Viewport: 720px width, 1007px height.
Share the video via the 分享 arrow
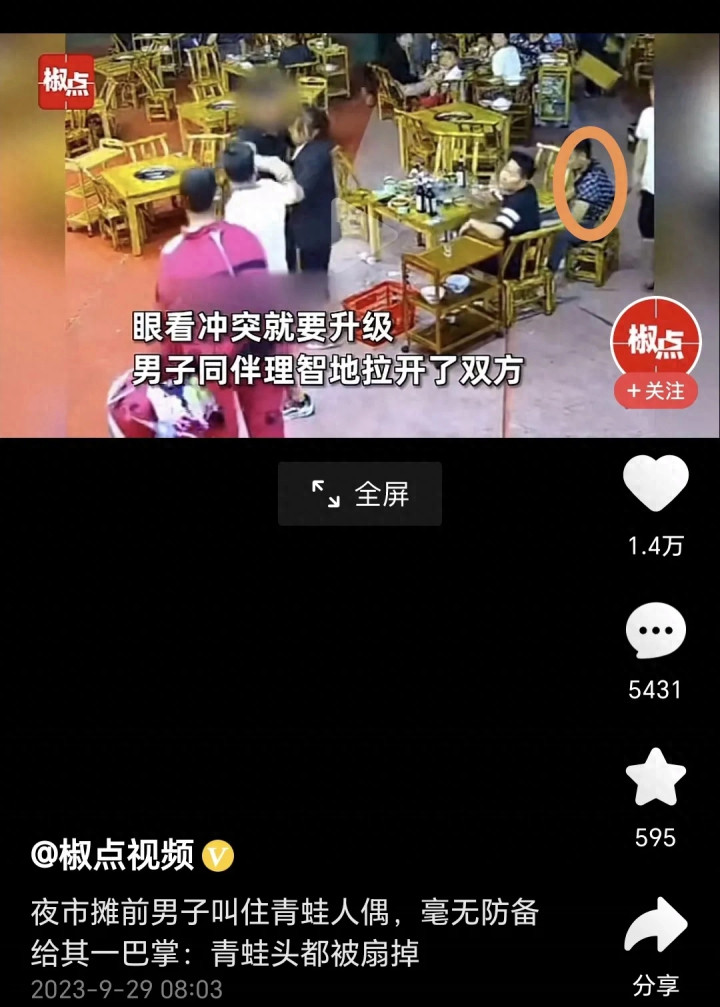(x=656, y=925)
